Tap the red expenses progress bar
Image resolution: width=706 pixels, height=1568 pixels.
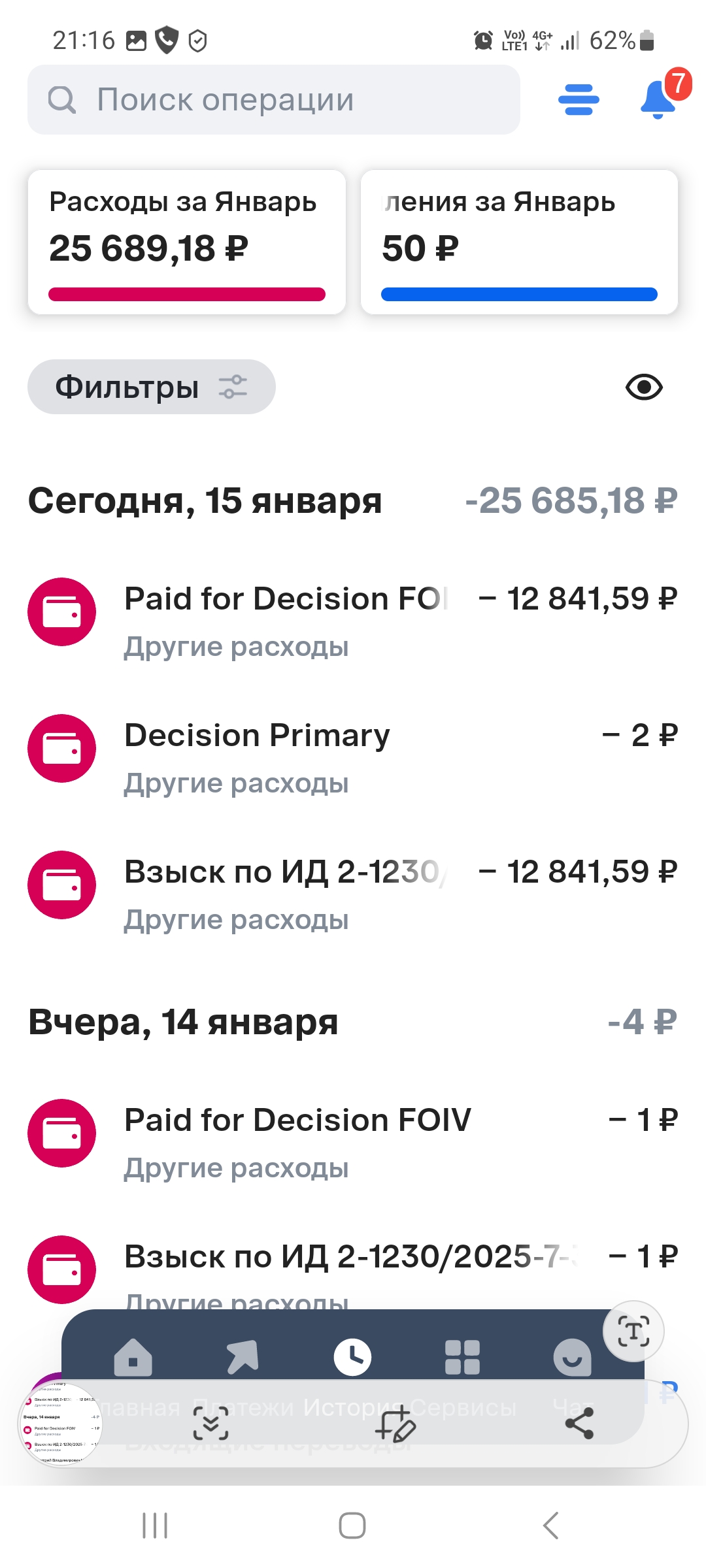click(x=188, y=294)
